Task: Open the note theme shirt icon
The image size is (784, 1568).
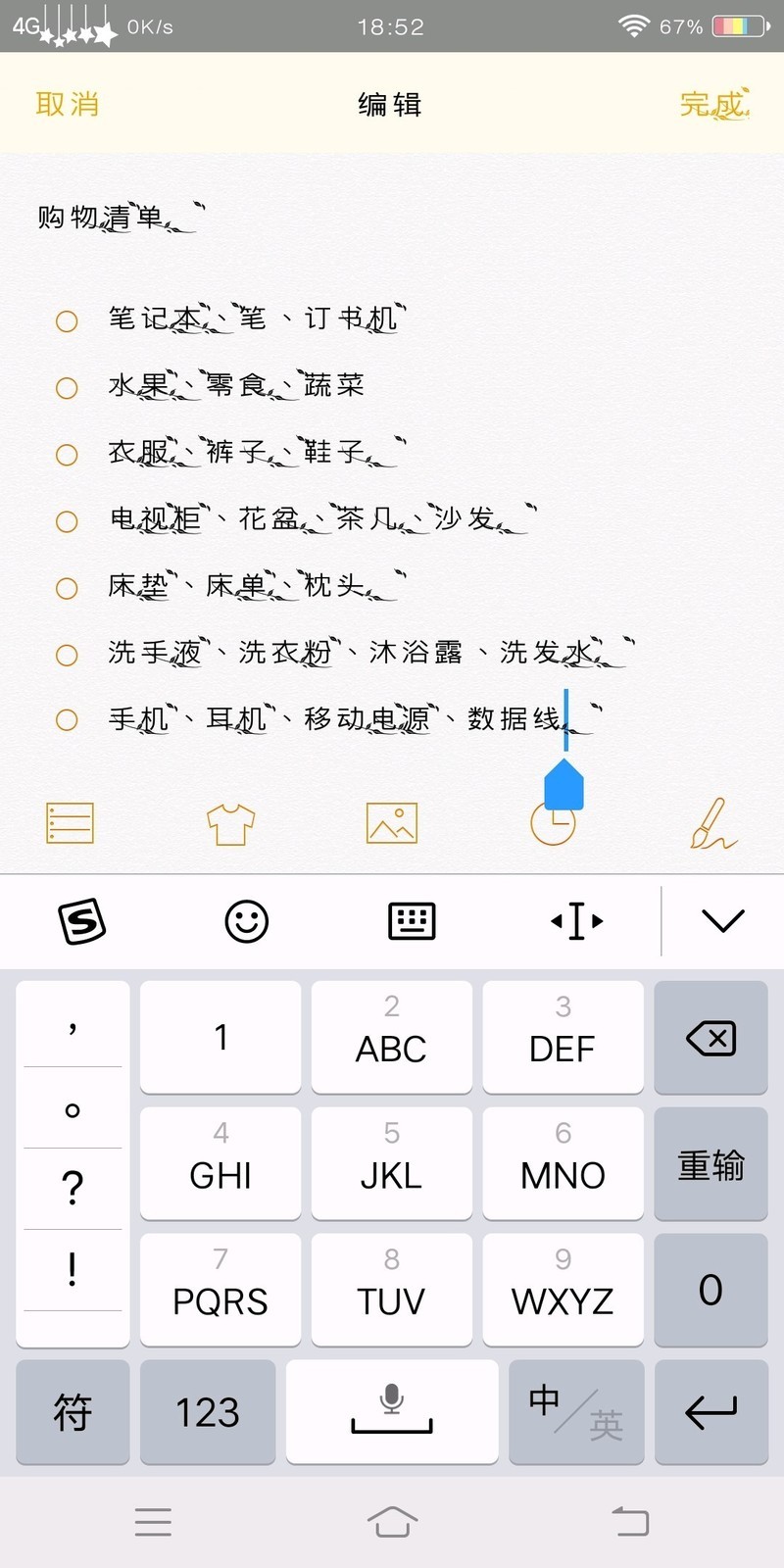Action: pyautogui.click(x=230, y=823)
